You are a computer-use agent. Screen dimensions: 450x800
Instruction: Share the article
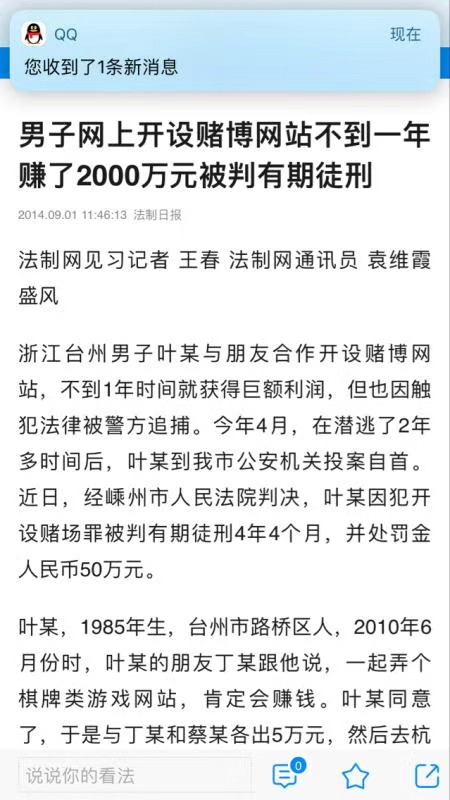coord(427,776)
